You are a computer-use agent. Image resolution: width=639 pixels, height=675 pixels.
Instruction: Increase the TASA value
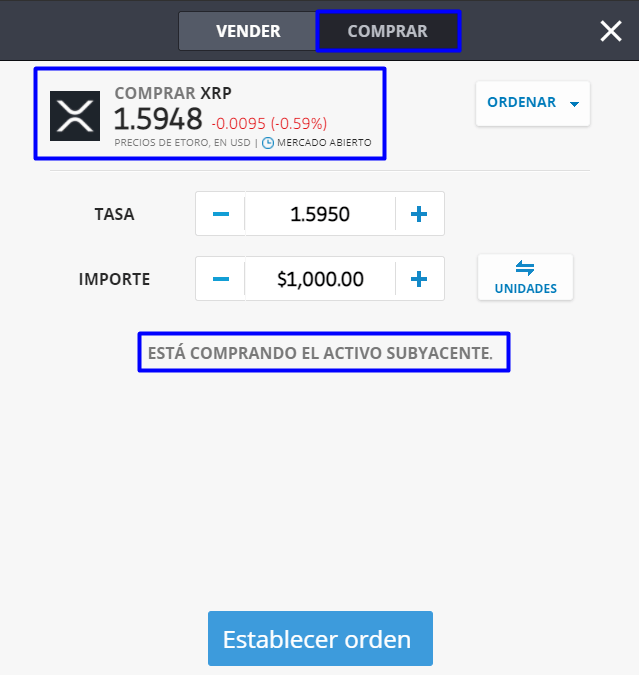click(x=419, y=214)
